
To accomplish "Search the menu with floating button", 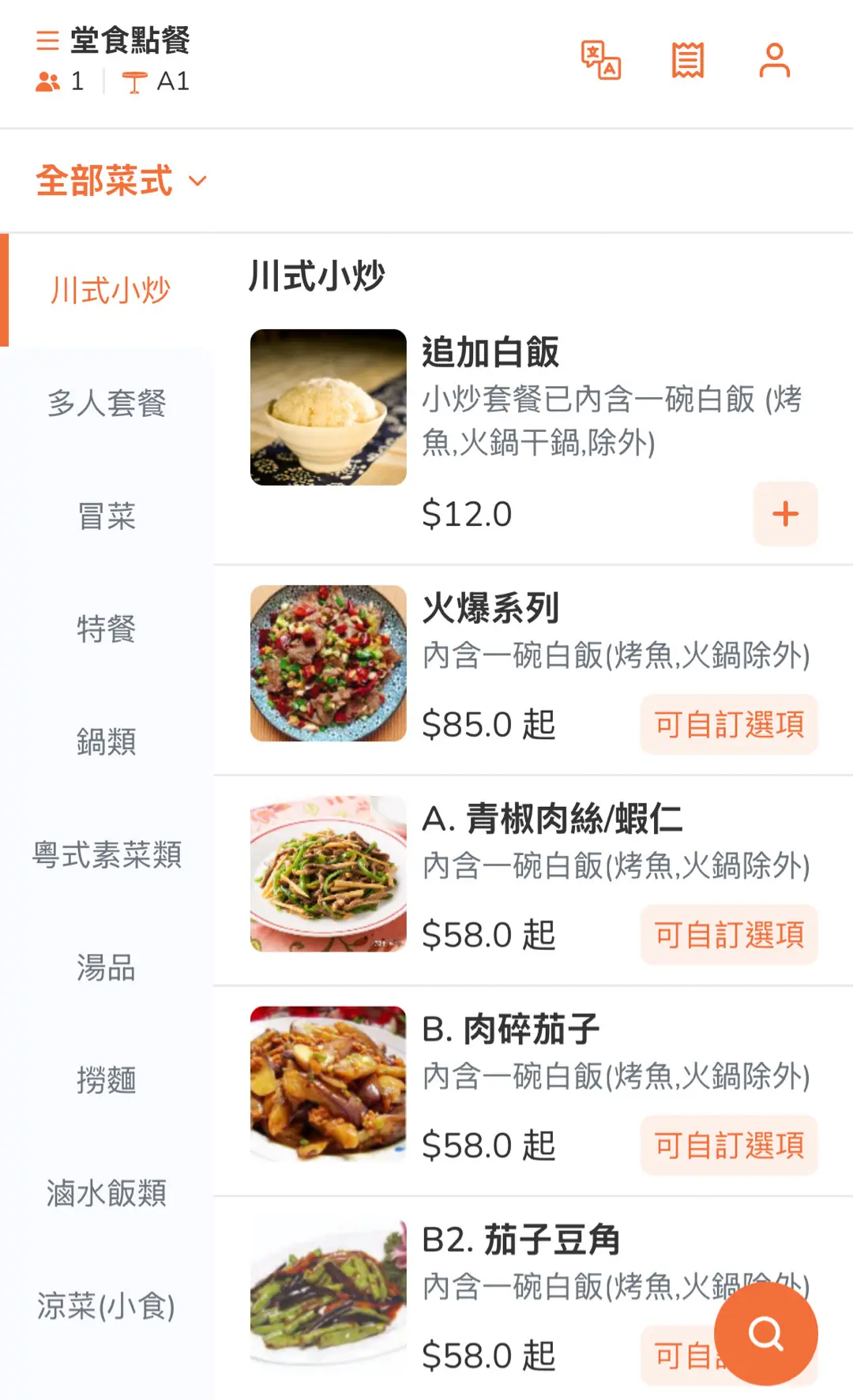I will [x=765, y=1334].
